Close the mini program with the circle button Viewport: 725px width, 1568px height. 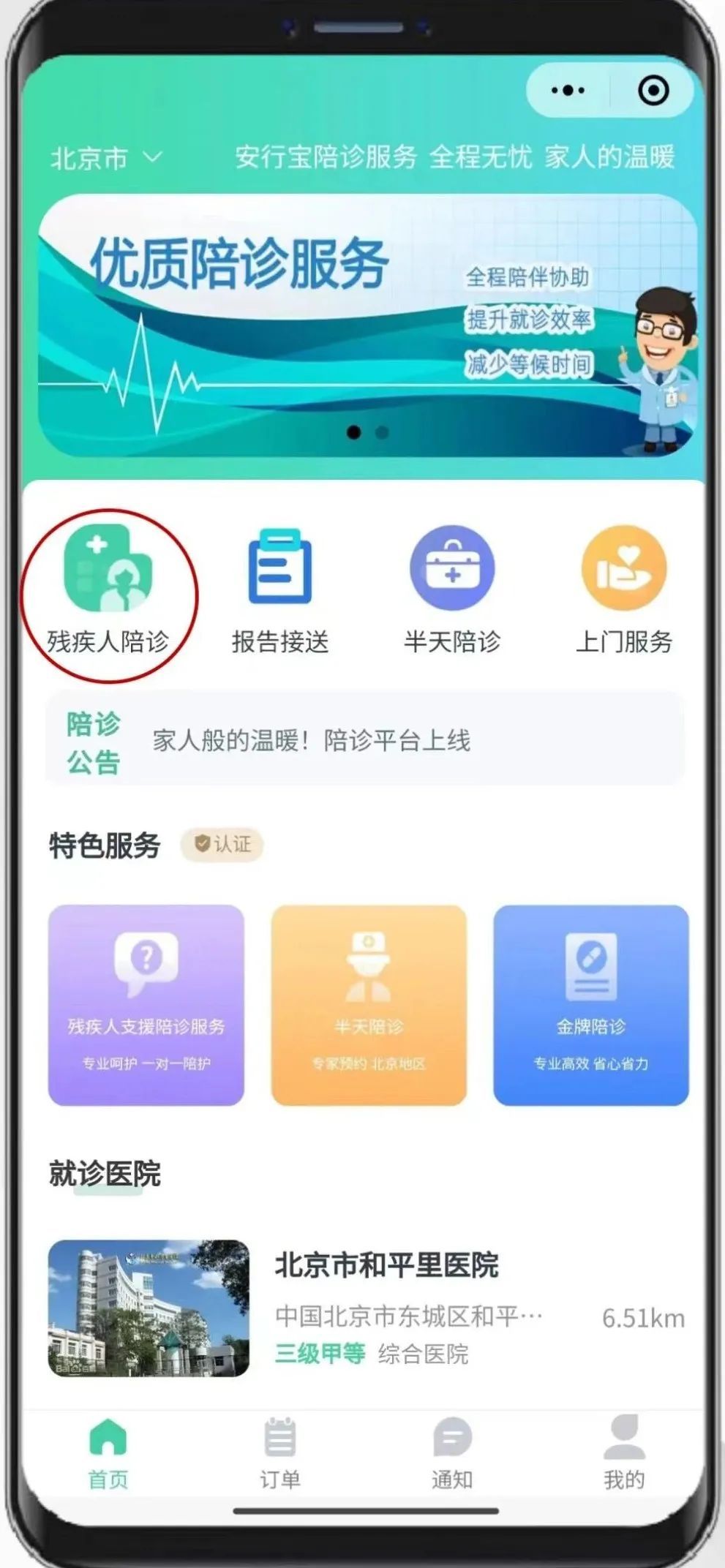tap(653, 91)
